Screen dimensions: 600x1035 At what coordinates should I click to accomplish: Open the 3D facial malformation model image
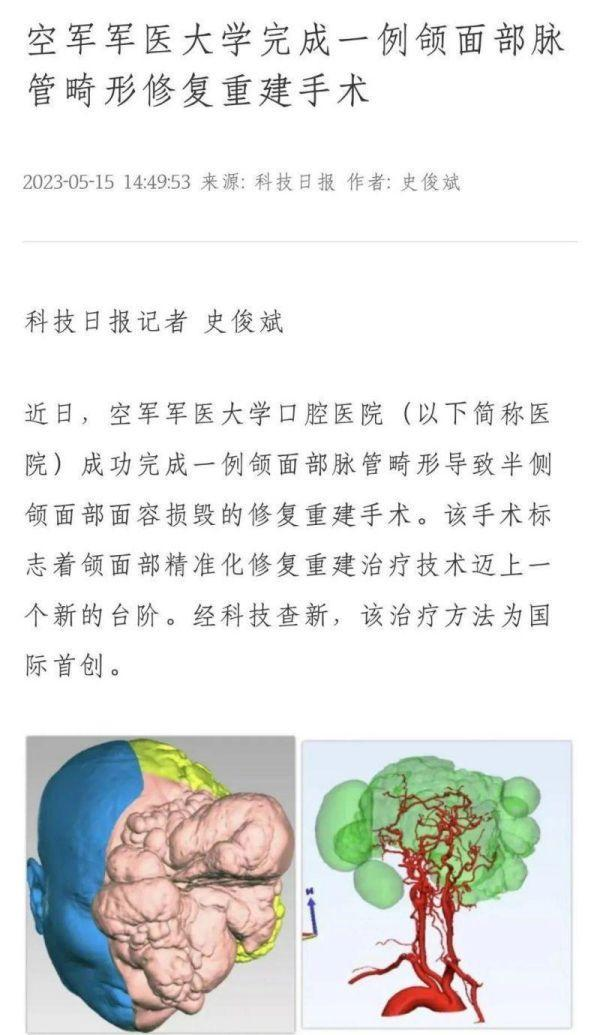point(160,884)
